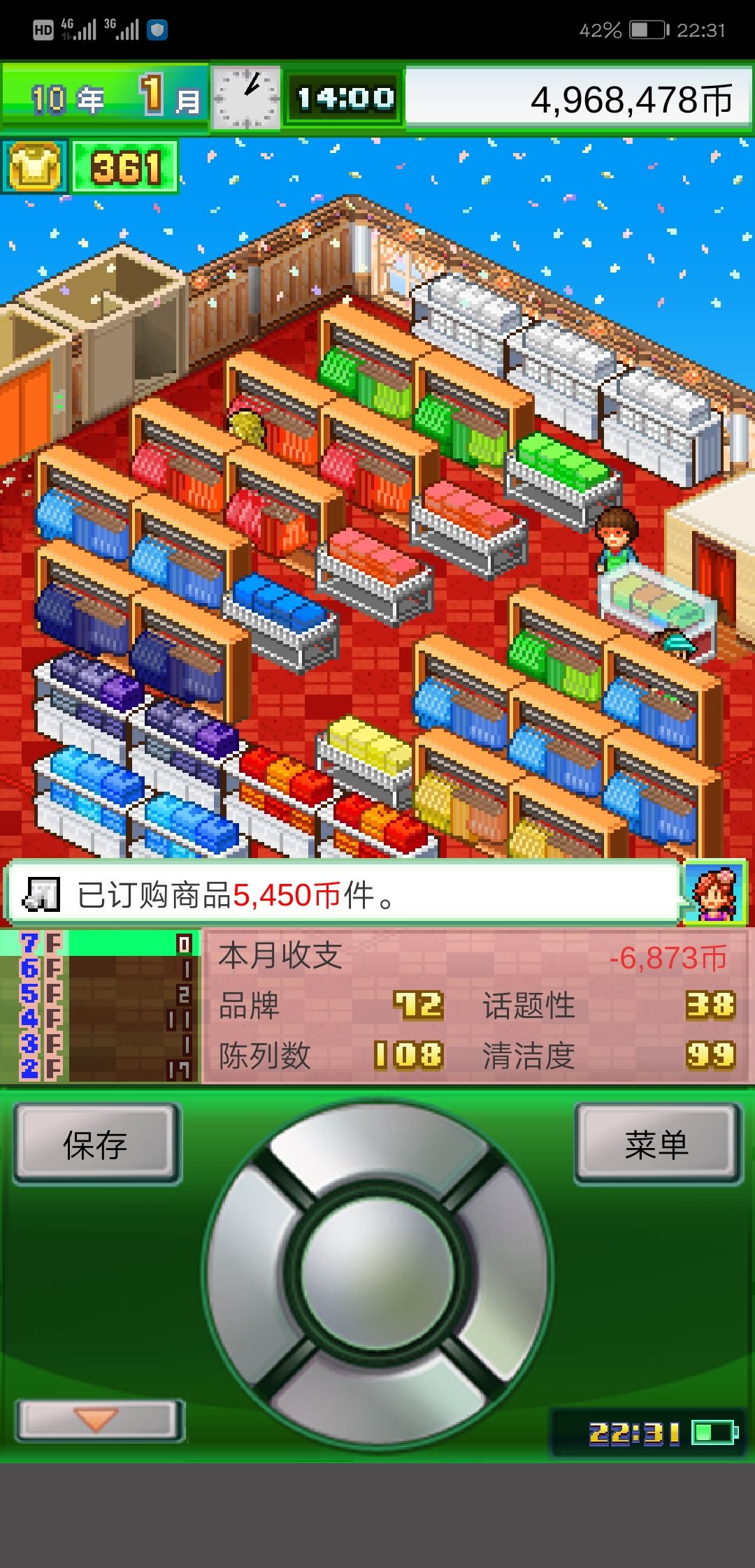This screenshot has width=755, height=1568.
Task: Click the clock icon beside the in-game date
Action: (245, 98)
